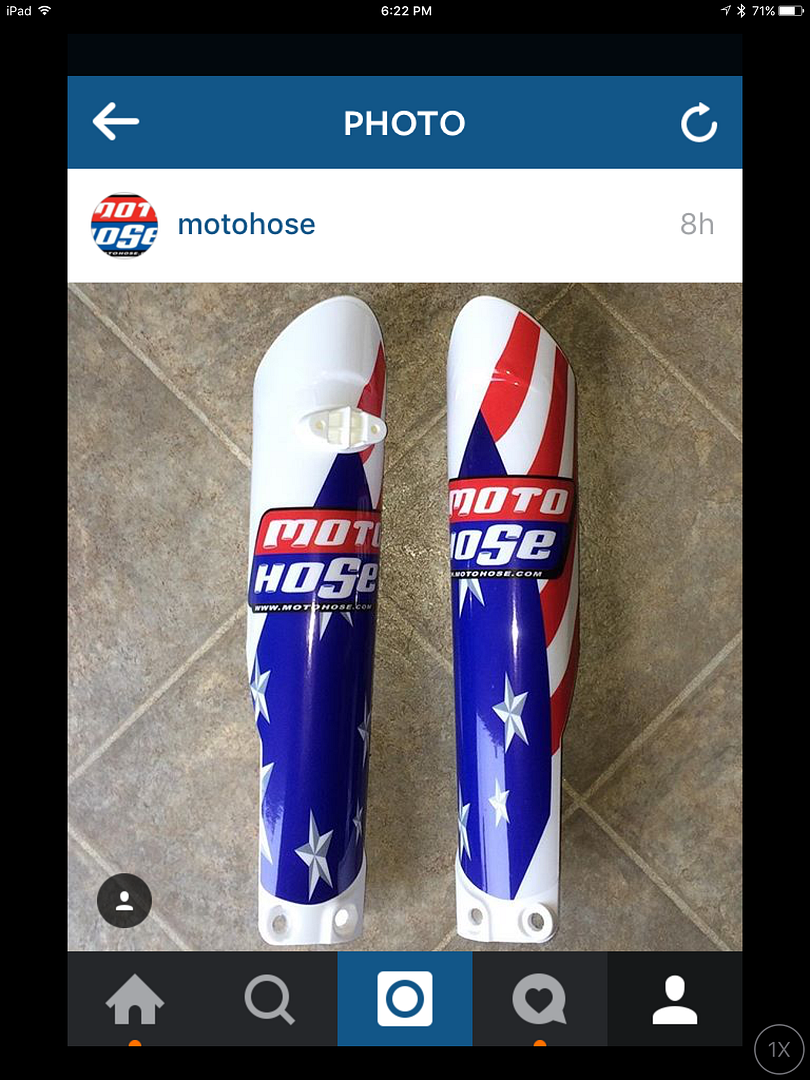The width and height of the screenshot is (810, 1080).
Task: Open the motohose username link
Action: pyautogui.click(x=246, y=224)
